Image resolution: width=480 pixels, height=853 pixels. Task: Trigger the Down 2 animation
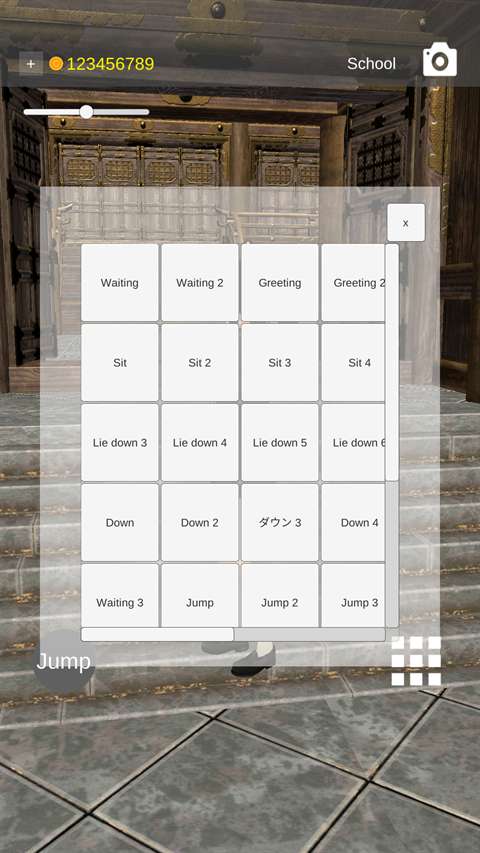click(x=200, y=522)
